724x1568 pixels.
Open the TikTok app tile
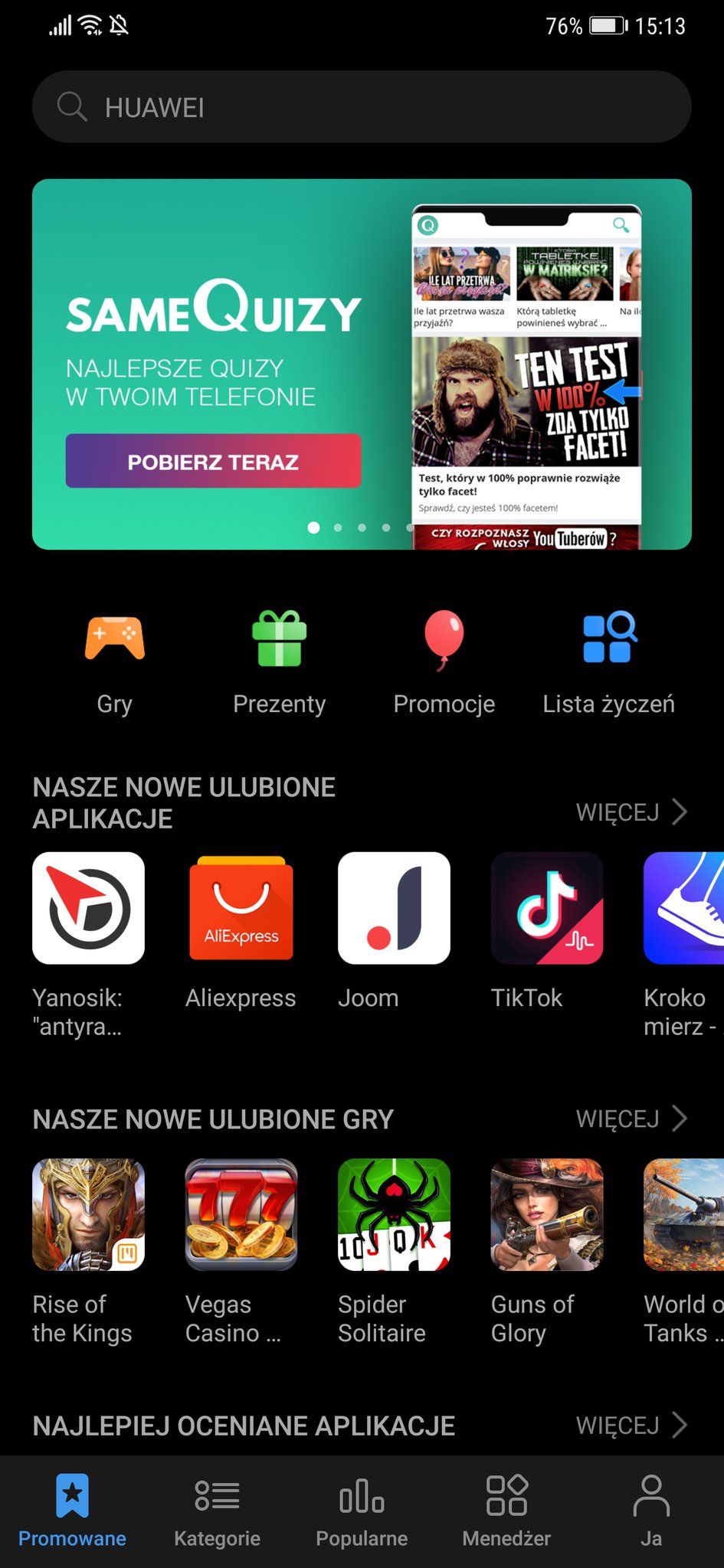point(546,908)
